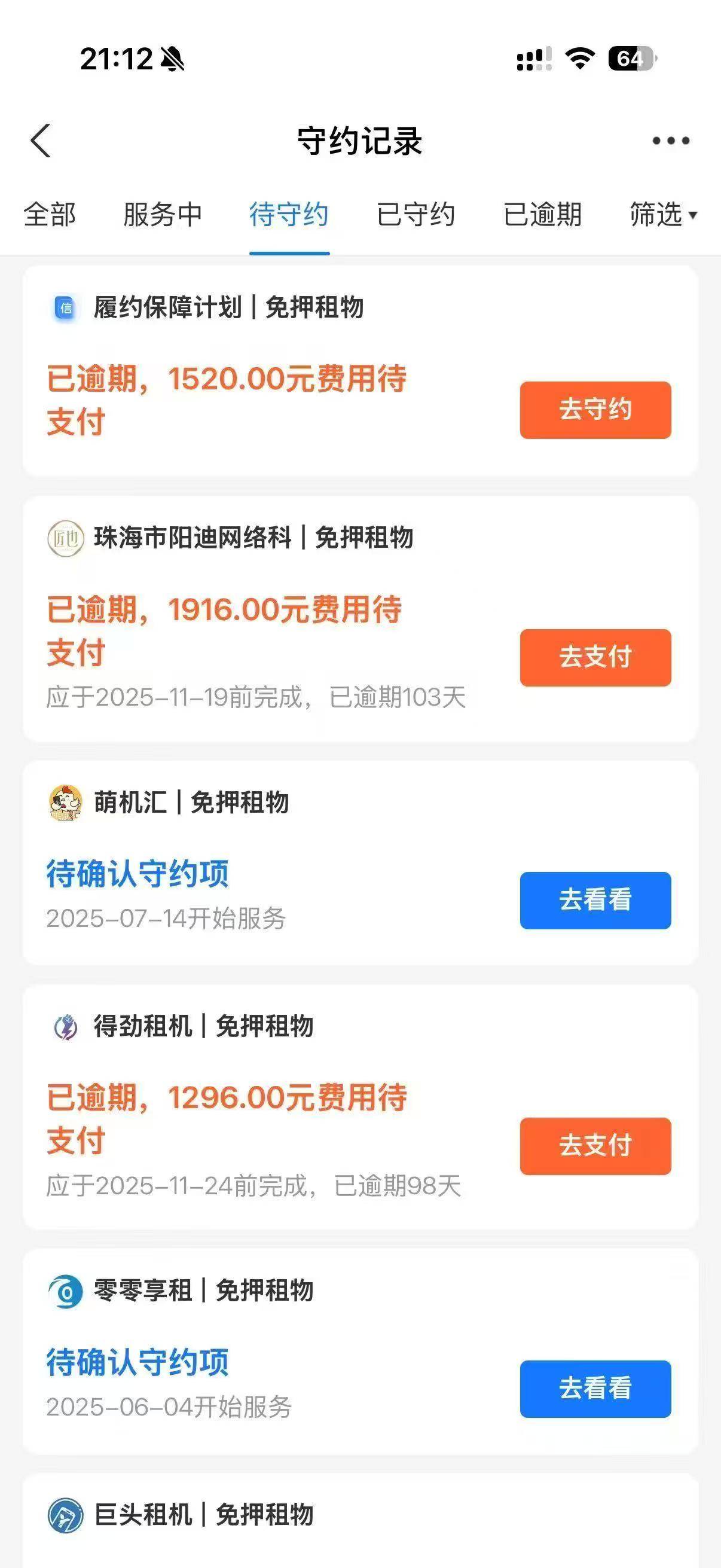Viewport: 721px width, 1568px height.
Task: Tap 去支付 for 得劲租机
Action: tap(595, 1146)
